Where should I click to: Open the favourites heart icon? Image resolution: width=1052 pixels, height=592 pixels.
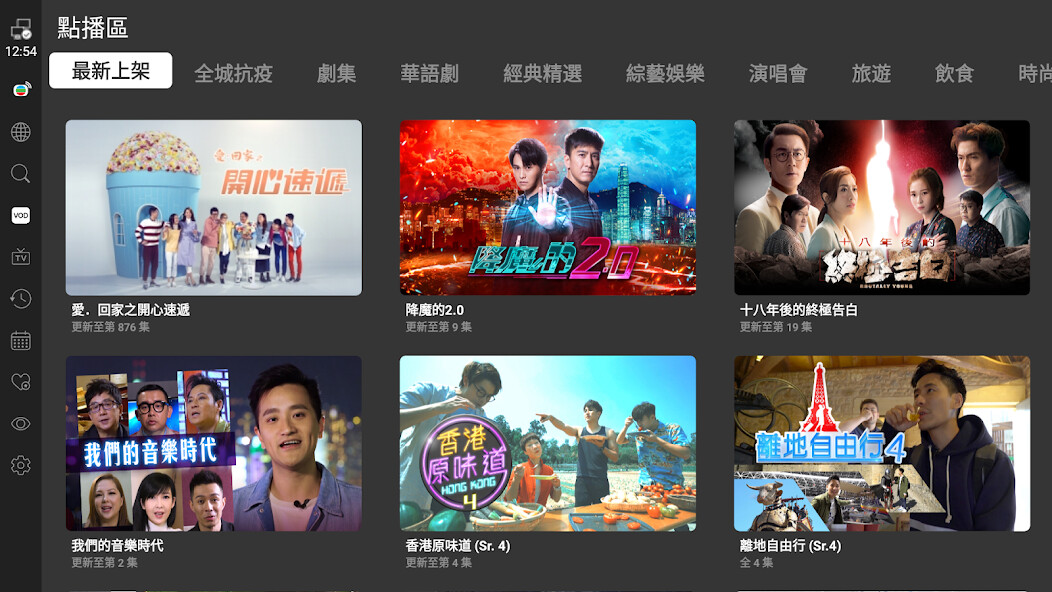pos(20,382)
